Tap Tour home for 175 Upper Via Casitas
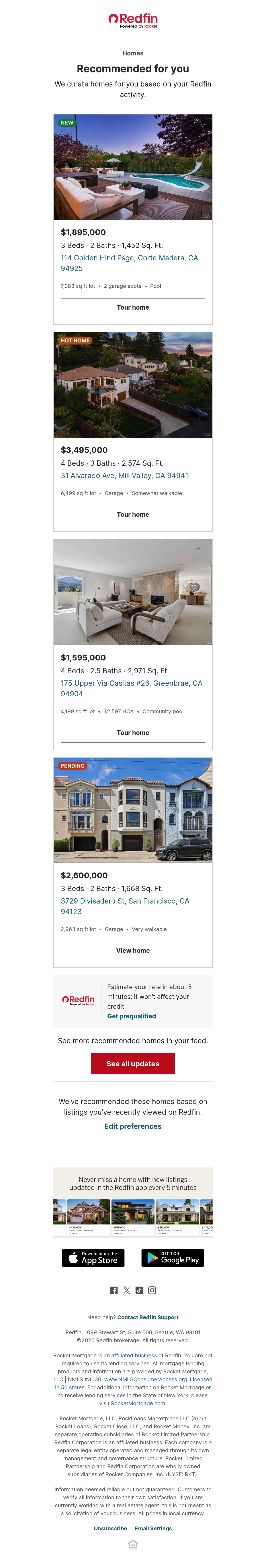This screenshot has height=1568, width=266. pos(133,733)
